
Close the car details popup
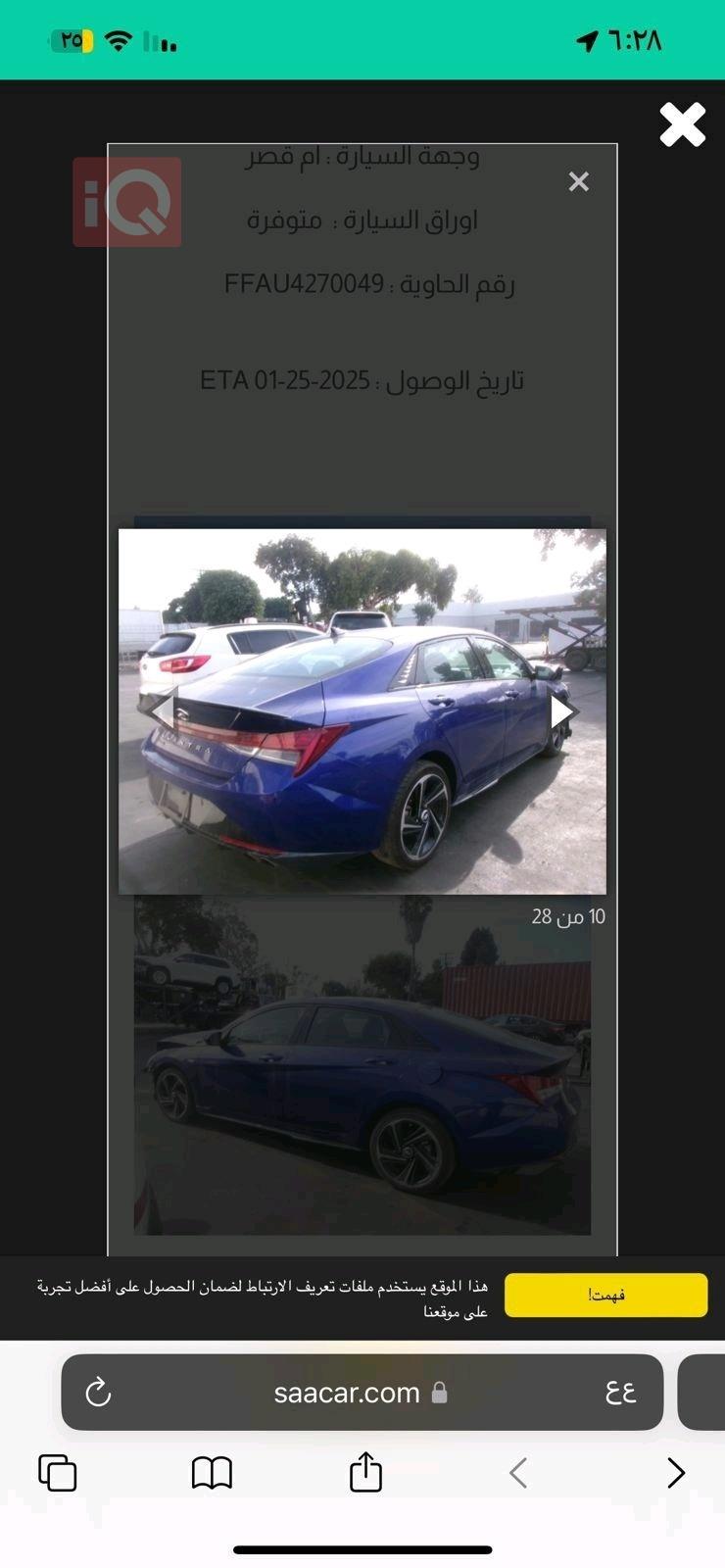click(578, 182)
